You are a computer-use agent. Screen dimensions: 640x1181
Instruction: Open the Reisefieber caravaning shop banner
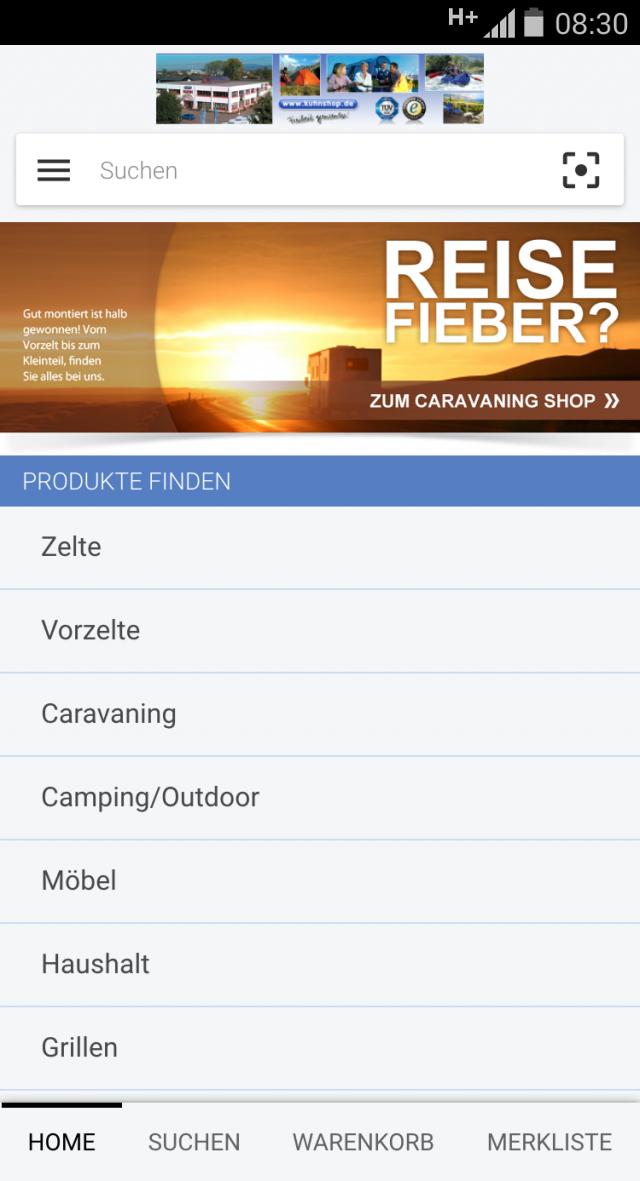pos(320,327)
